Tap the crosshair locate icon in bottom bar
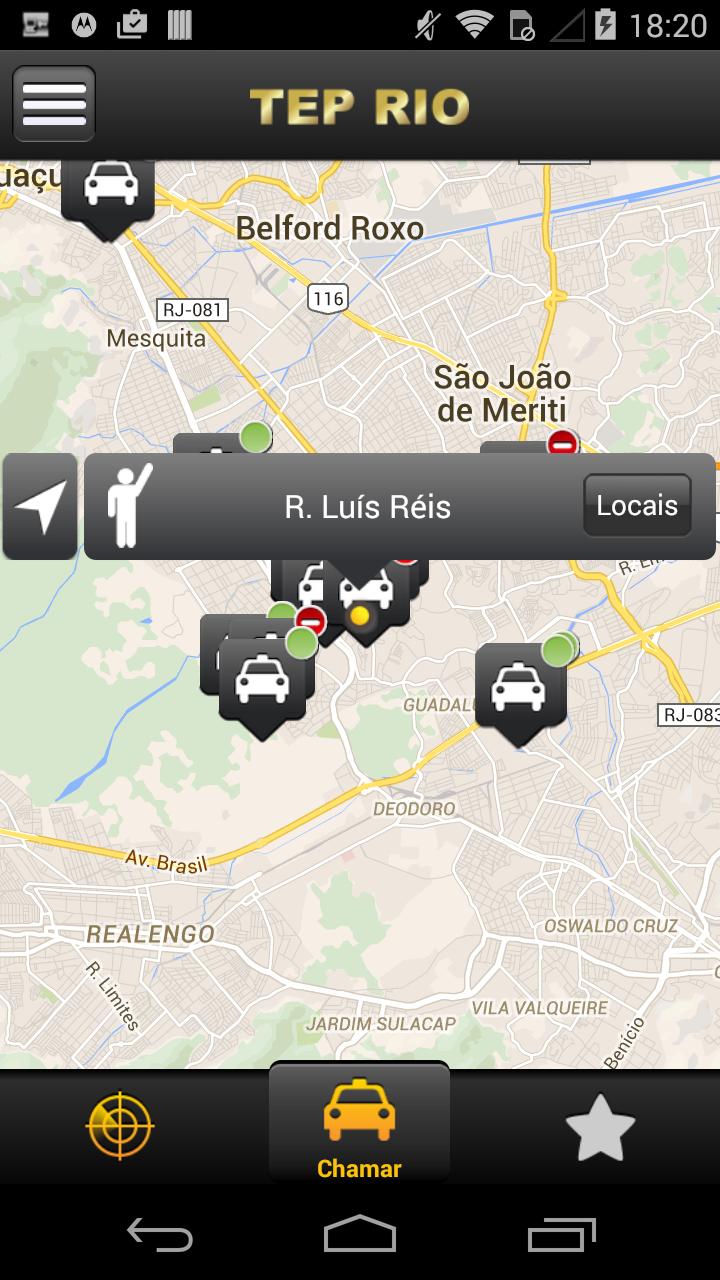Screen dimensions: 720x1280 (x=118, y=1124)
